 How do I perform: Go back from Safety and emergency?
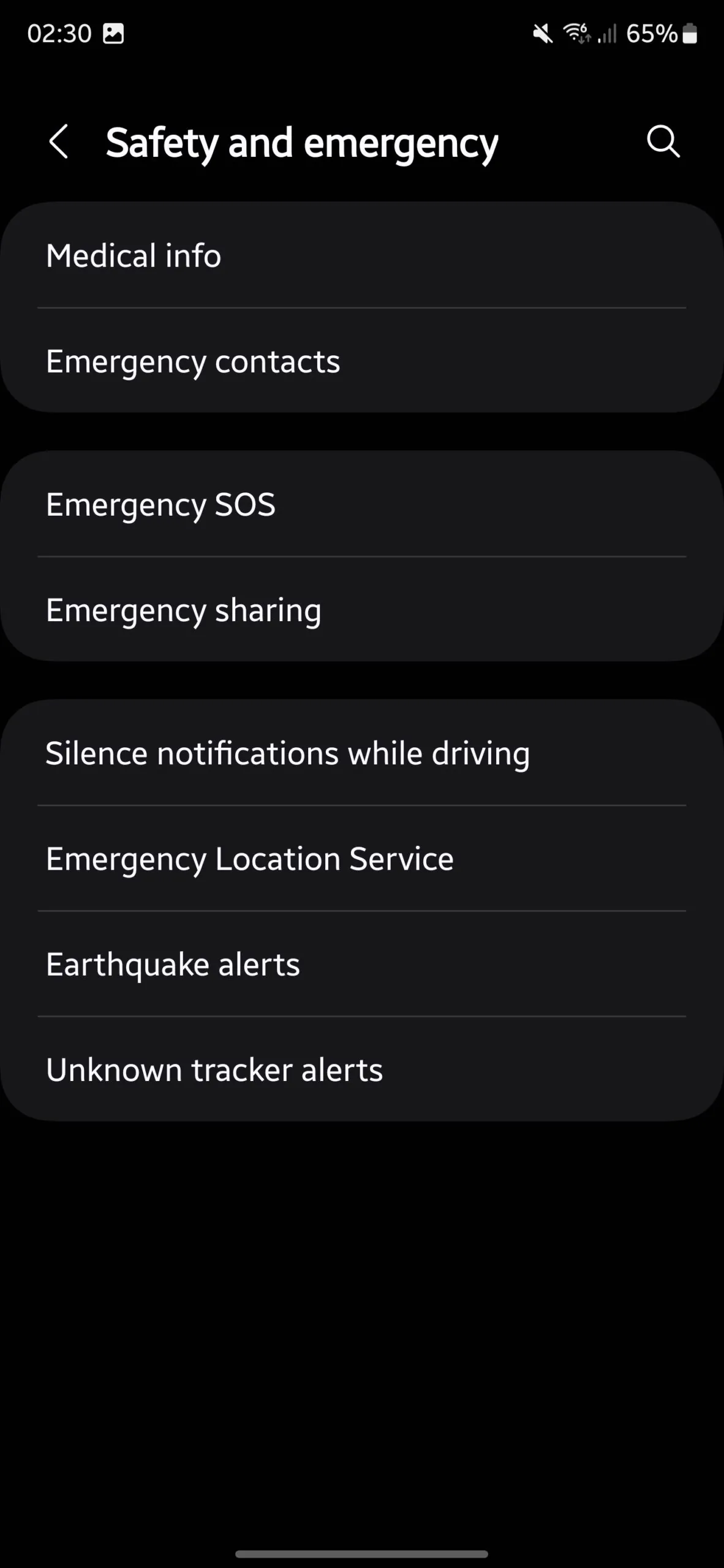point(59,142)
